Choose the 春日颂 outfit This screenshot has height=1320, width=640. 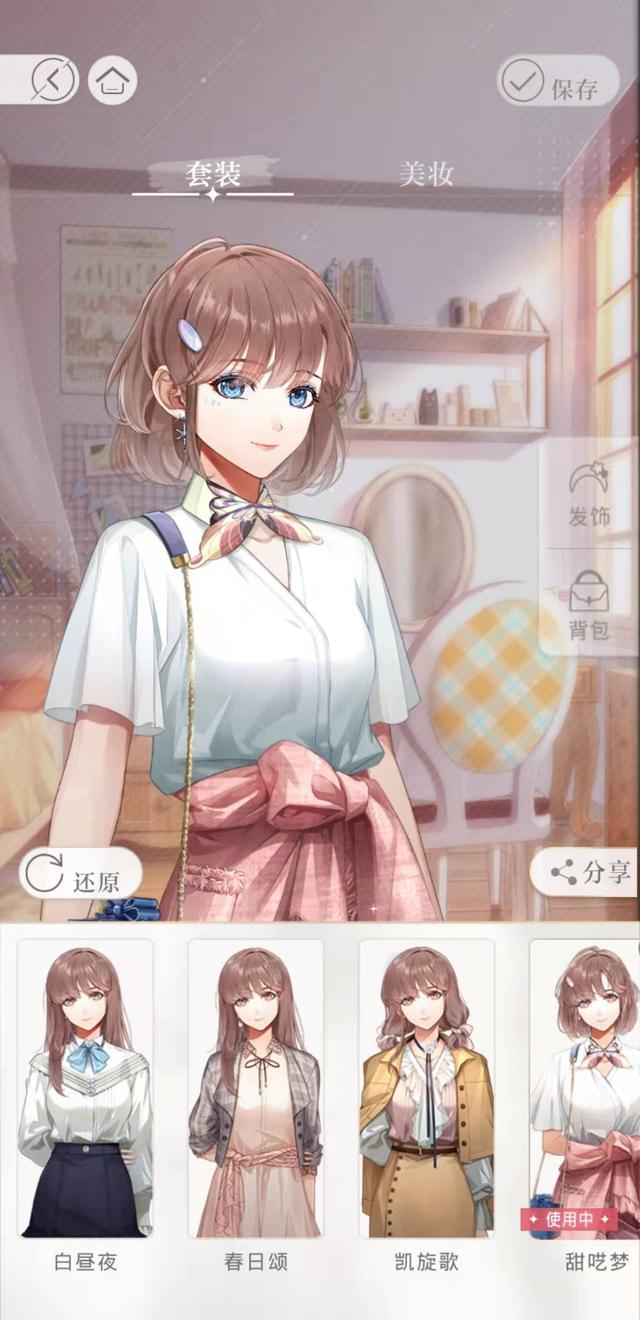click(x=255, y=1105)
